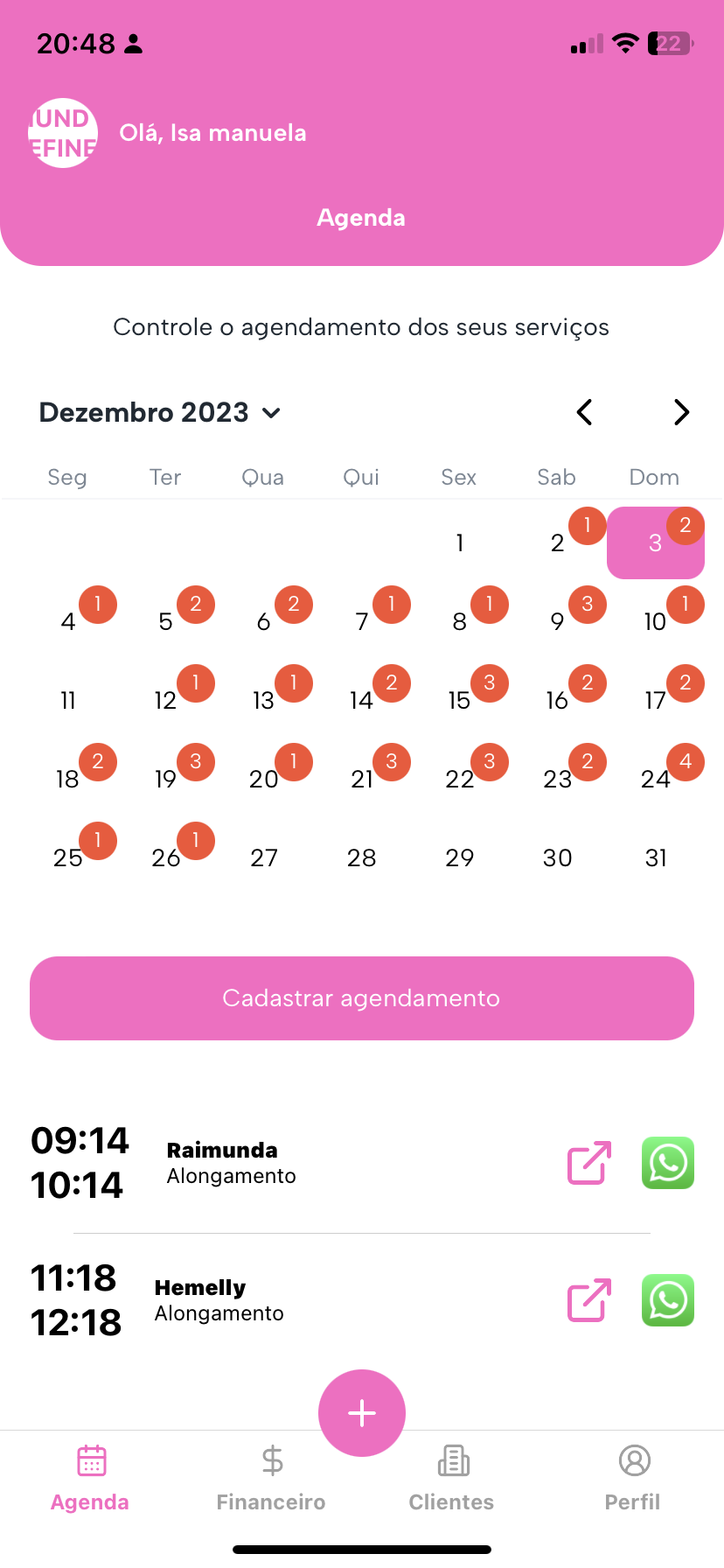
Task: Expand the Dezembro 2023 month dropdown
Action: tap(160, 412)
